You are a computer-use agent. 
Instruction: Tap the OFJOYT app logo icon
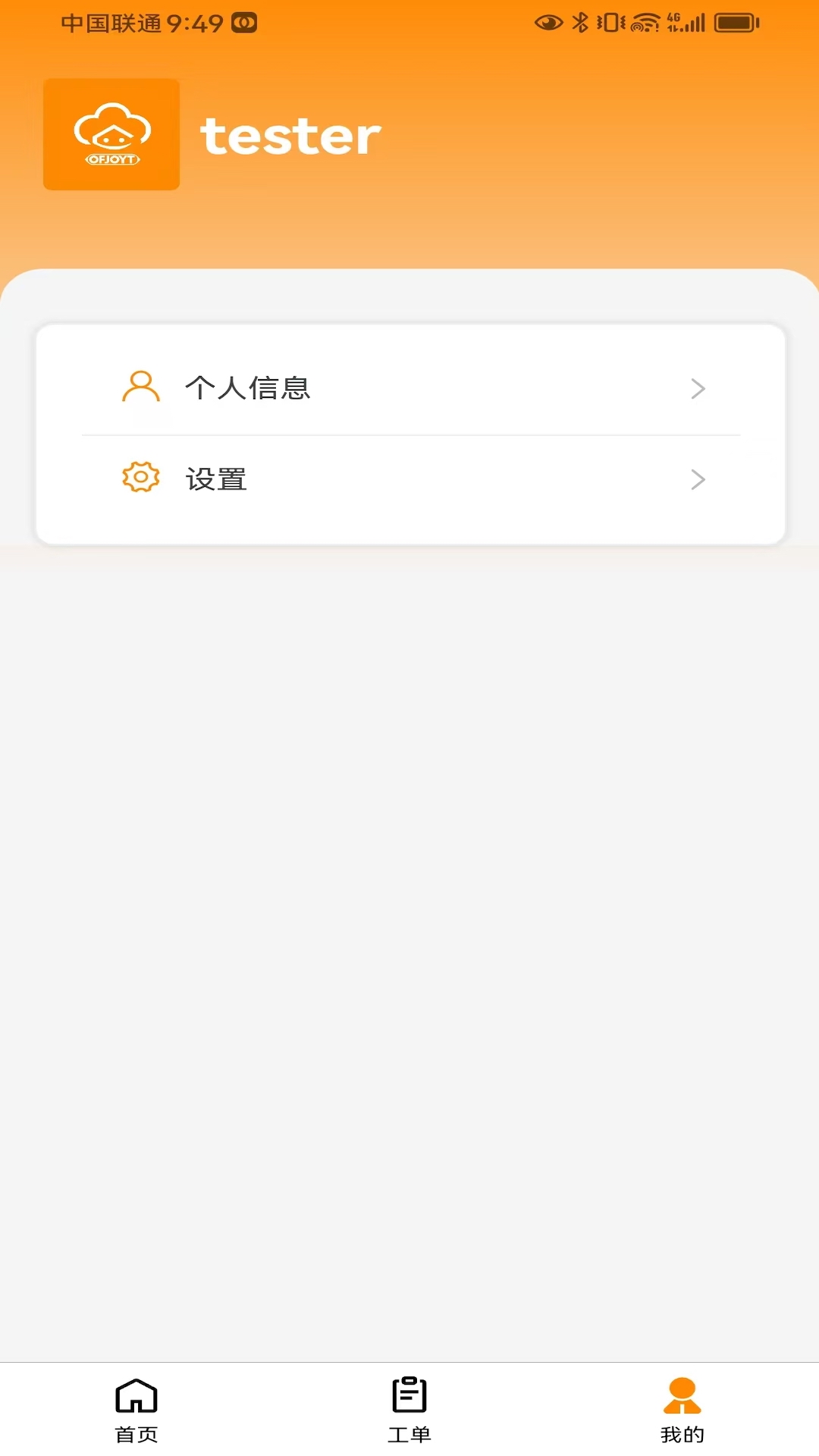pyautogui.click(x=111, y=134)
